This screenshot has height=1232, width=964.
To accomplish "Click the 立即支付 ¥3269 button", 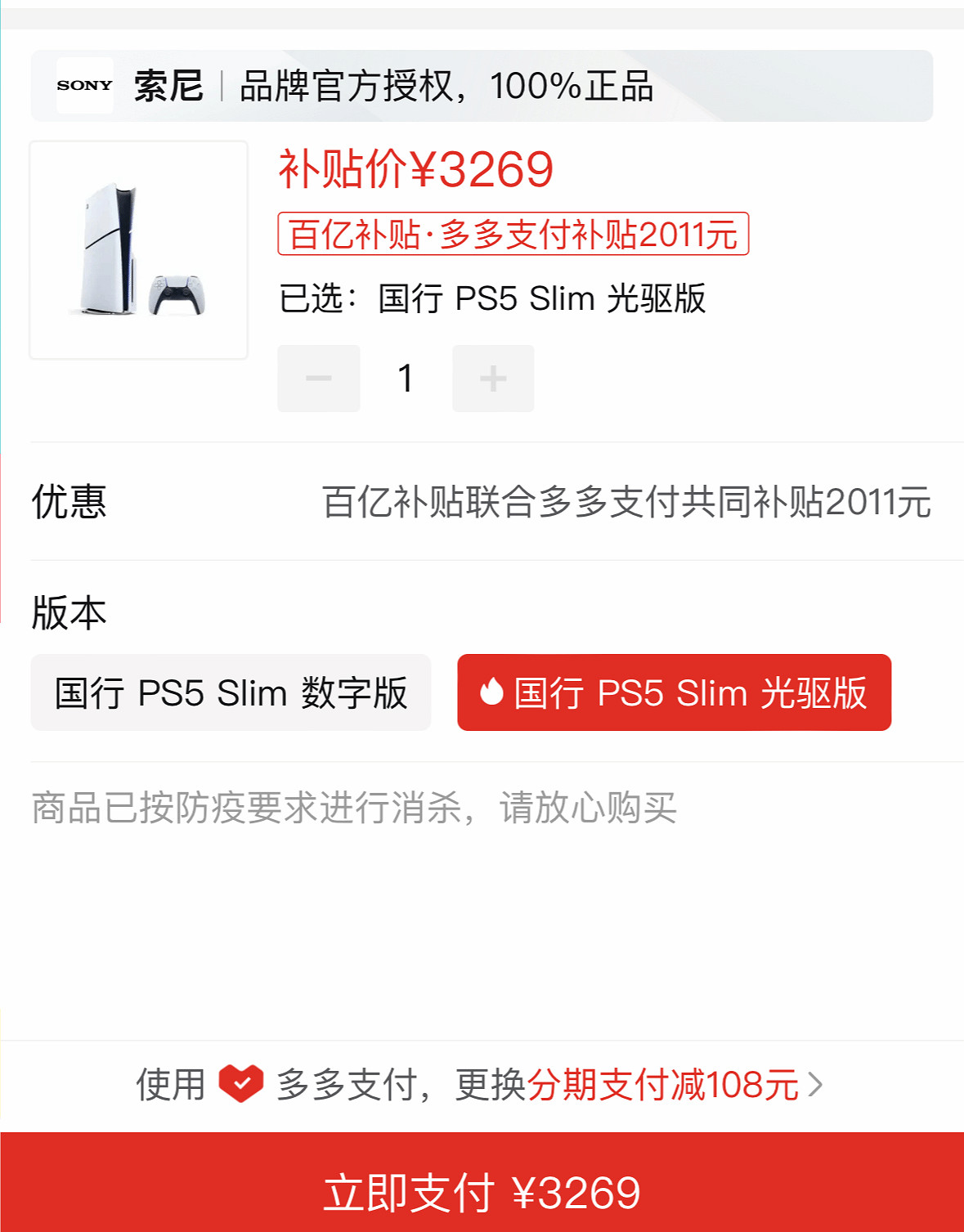I will coord(482,1192).
